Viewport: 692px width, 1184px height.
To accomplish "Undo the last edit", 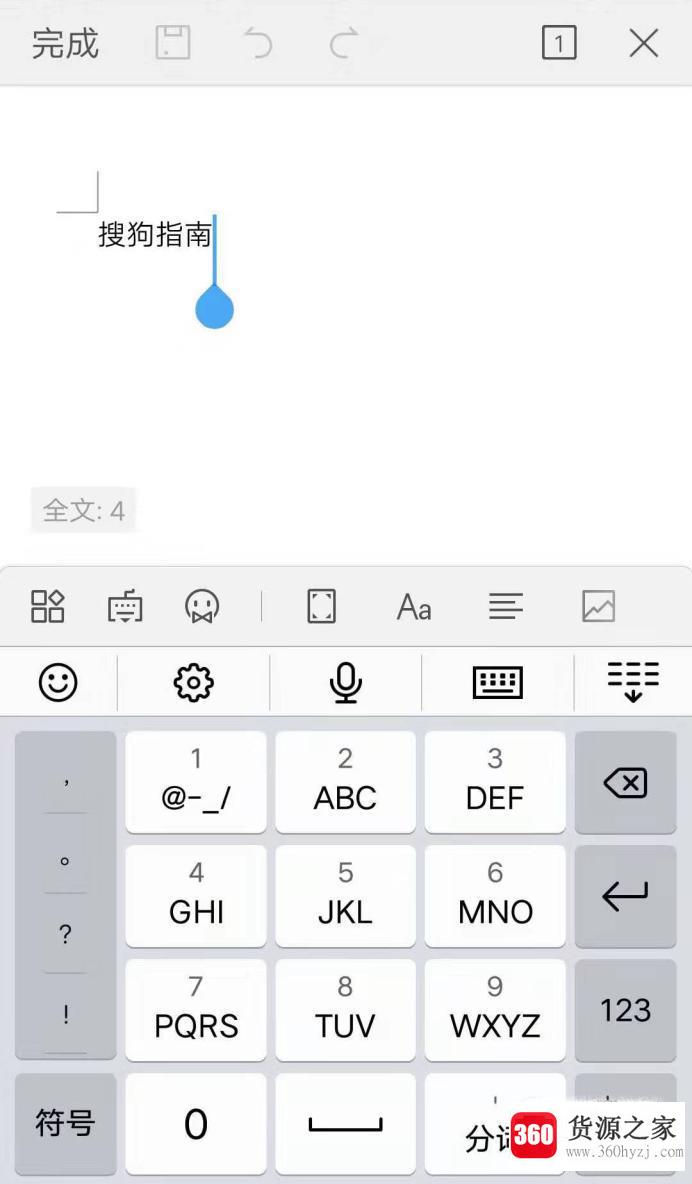I will click(x=258, y=43).
